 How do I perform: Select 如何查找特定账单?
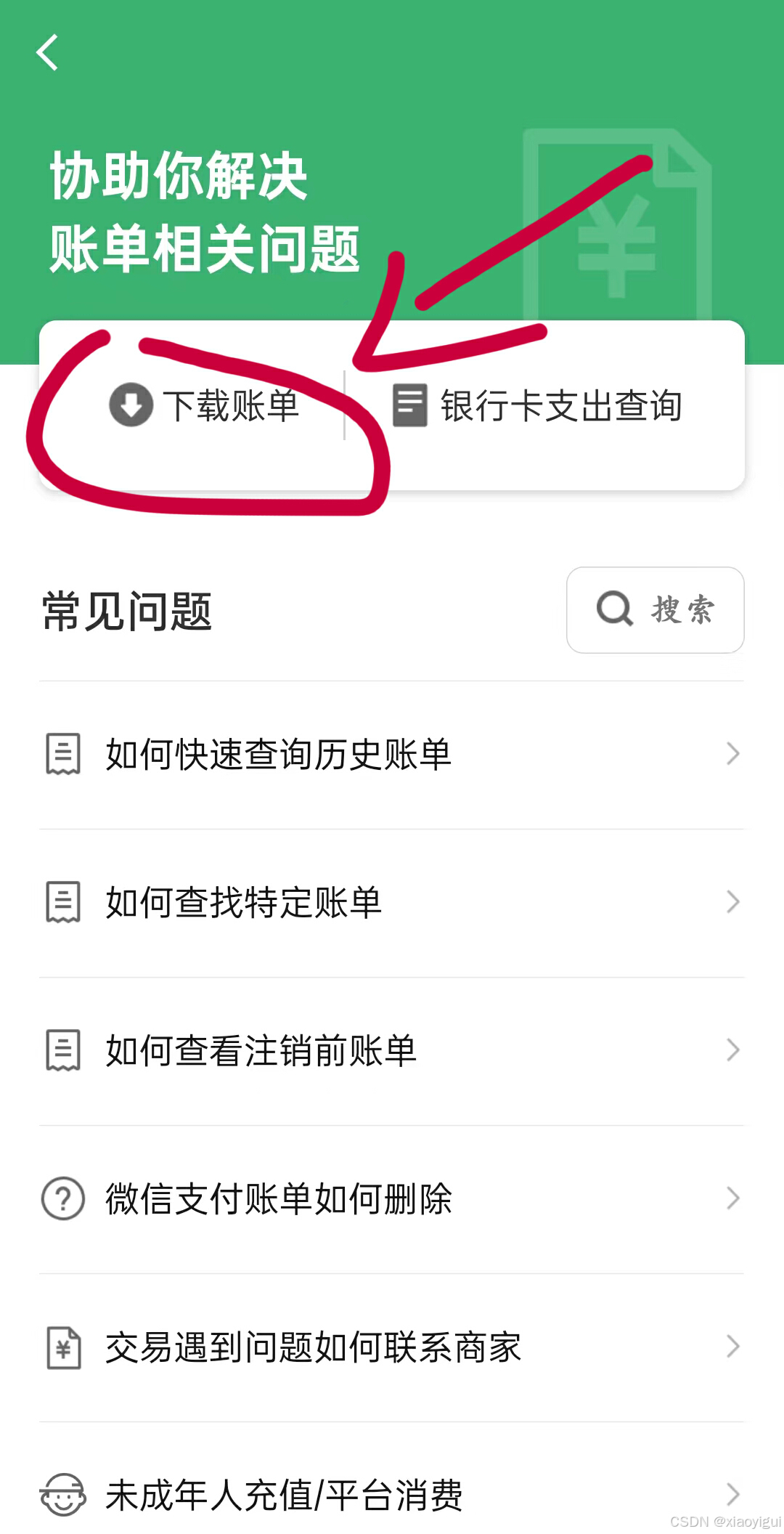(x=392, y=903)
